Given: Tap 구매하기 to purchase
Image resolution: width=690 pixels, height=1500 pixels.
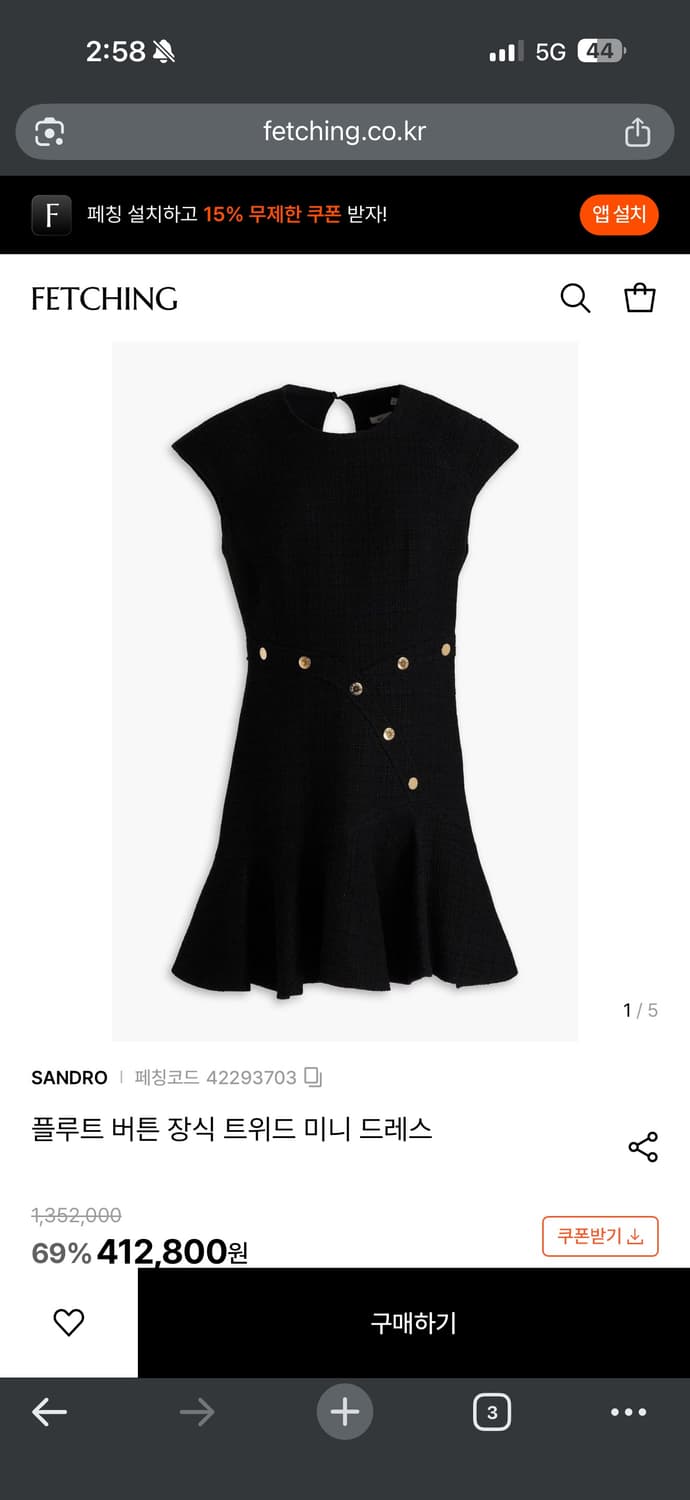Looking at the screenshot, I should [414, 1323].
